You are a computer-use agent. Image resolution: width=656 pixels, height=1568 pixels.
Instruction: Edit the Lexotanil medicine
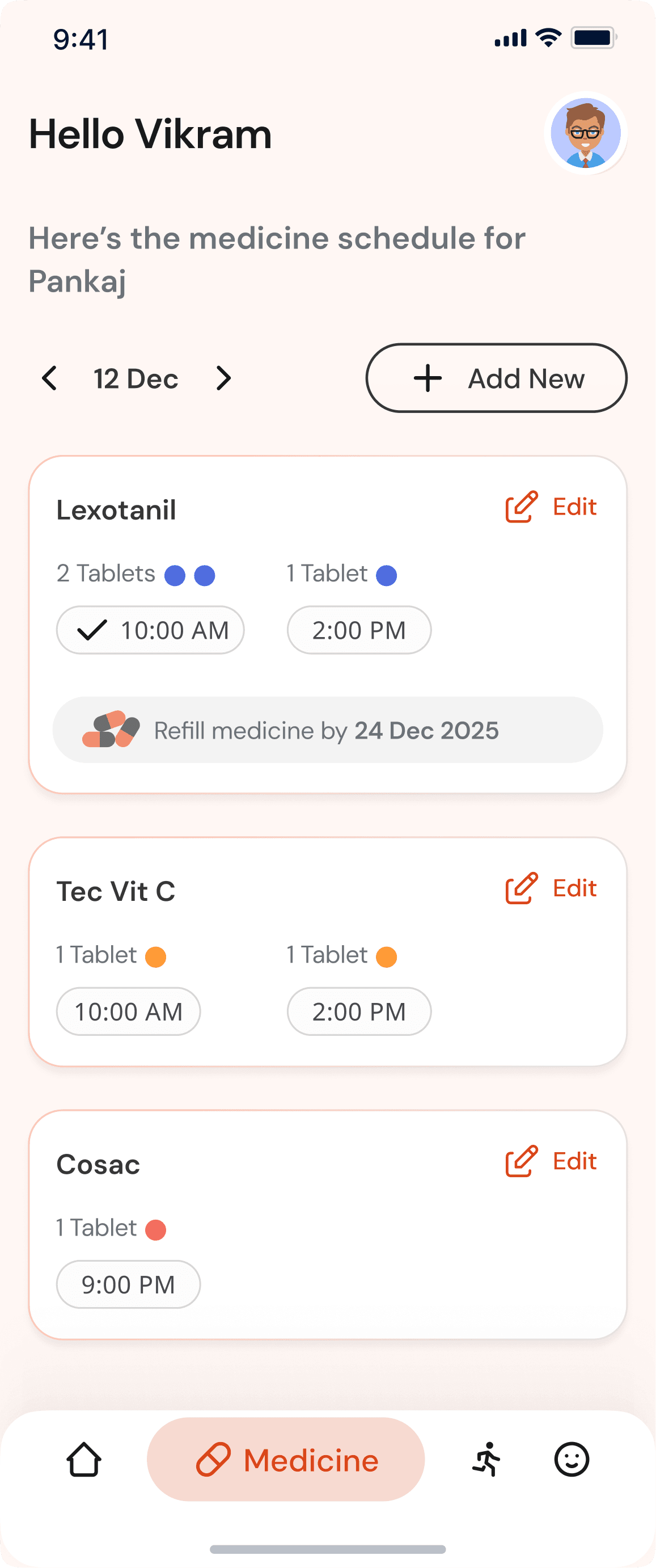tap(551, 507)
